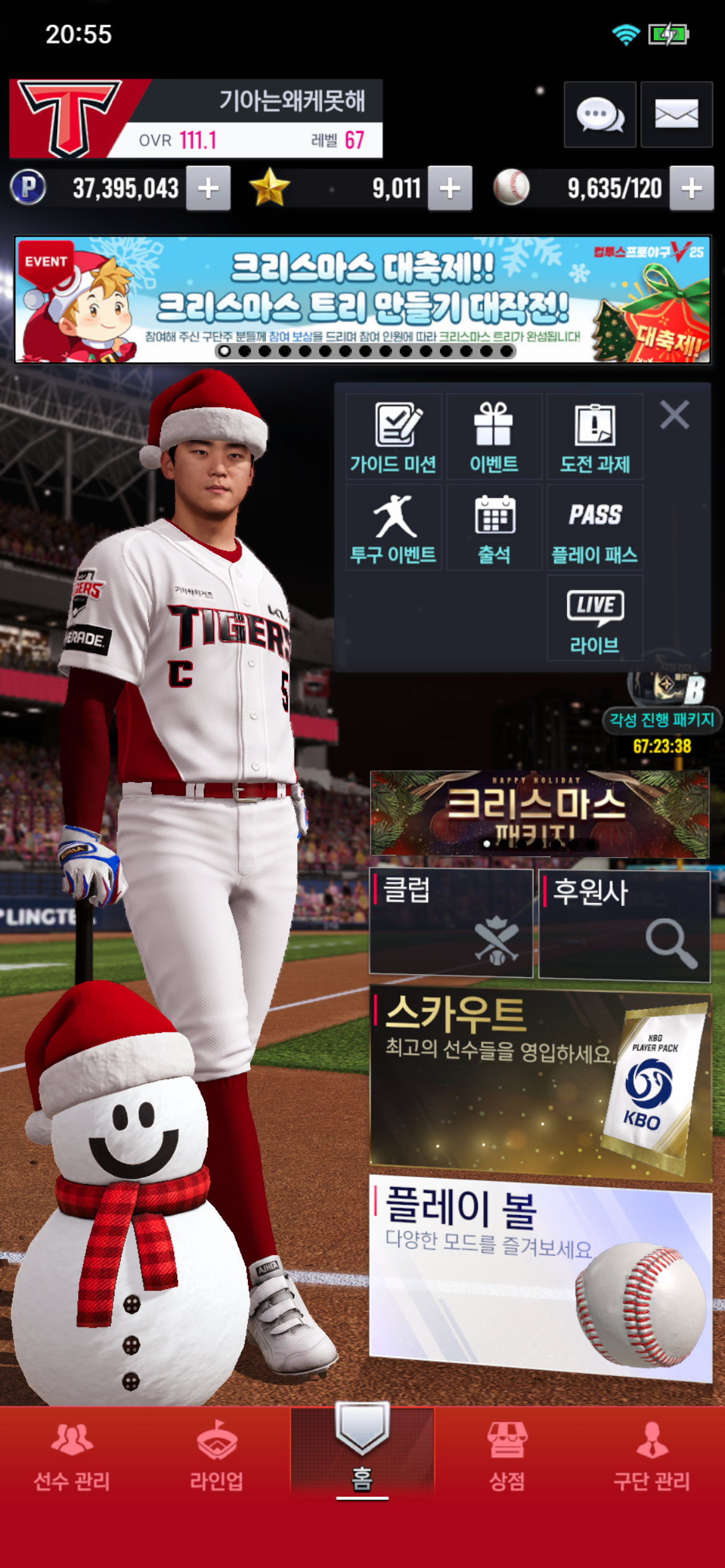Open the 이벤트 gift menu
Image resolution: width=725 pixels, height=1568 pixels.
coord(494,437)
